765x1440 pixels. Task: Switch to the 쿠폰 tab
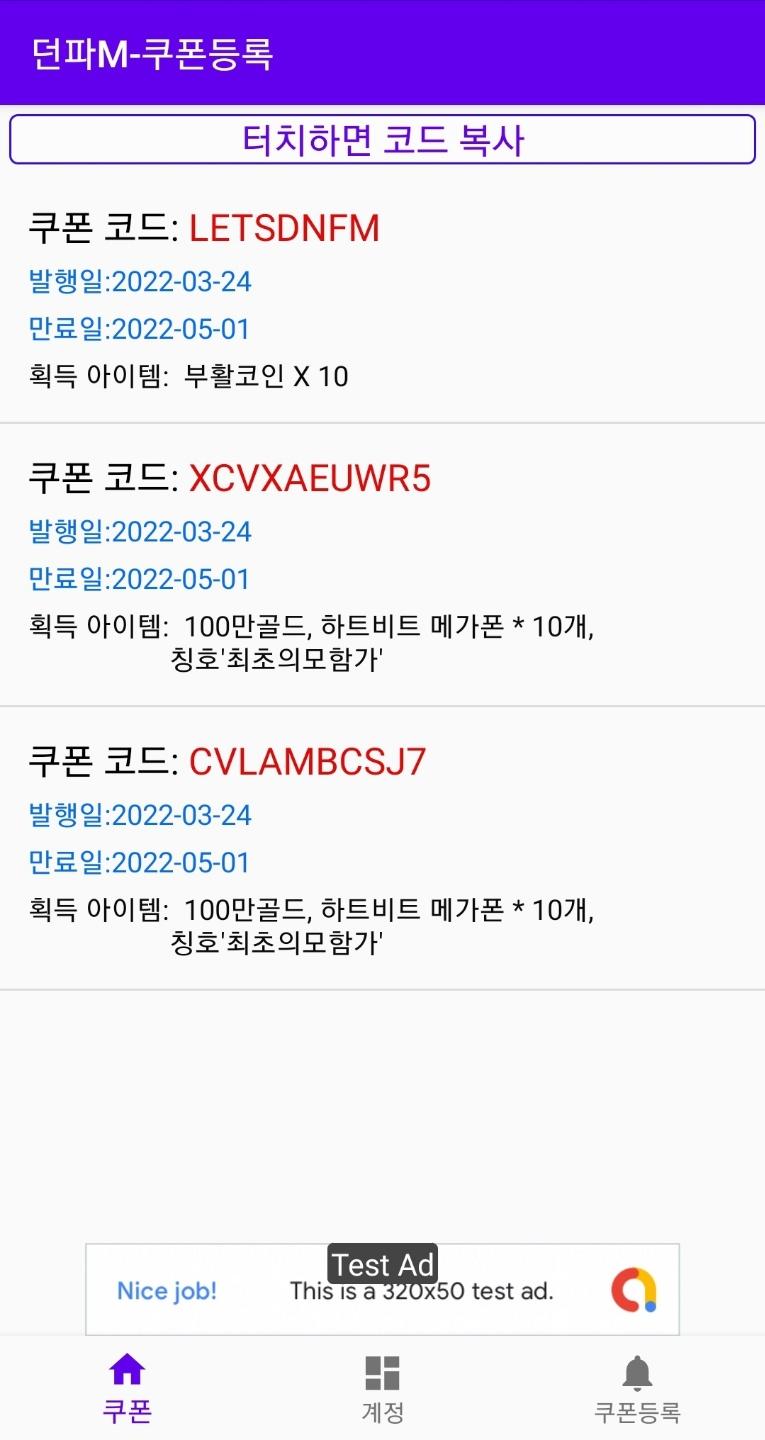(127, 1388)
